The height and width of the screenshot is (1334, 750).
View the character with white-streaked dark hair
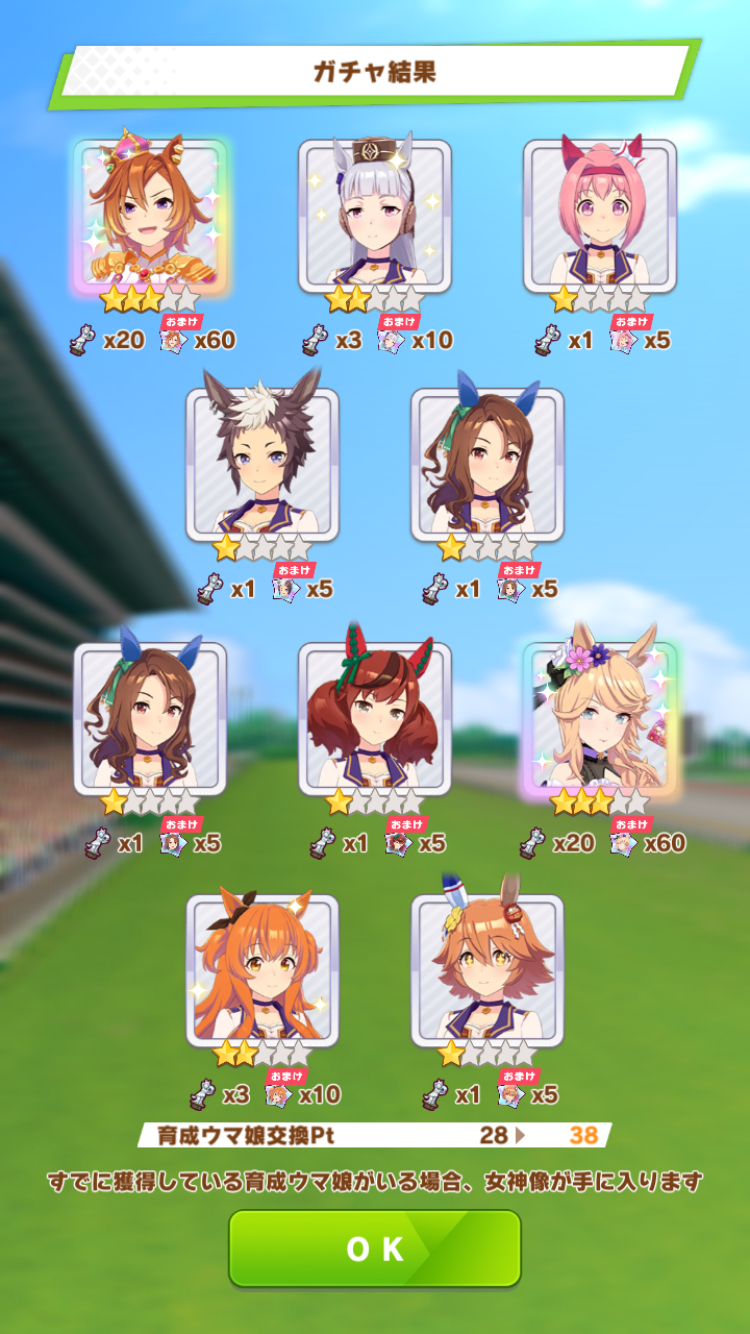tap(262, 465)
